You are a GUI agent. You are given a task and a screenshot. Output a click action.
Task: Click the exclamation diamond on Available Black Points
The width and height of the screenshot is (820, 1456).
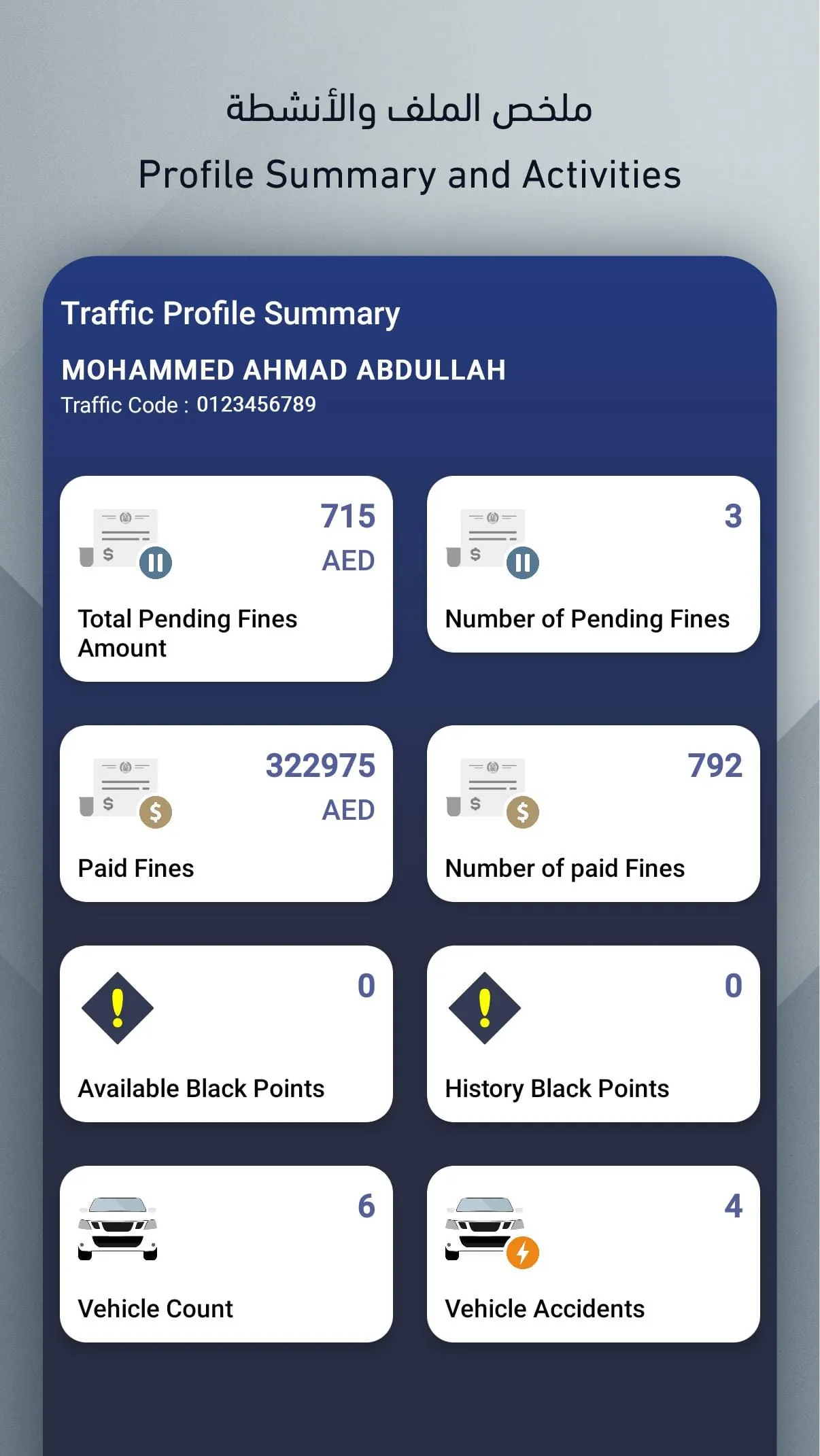pyautogui.click(x=118, y=1009)
